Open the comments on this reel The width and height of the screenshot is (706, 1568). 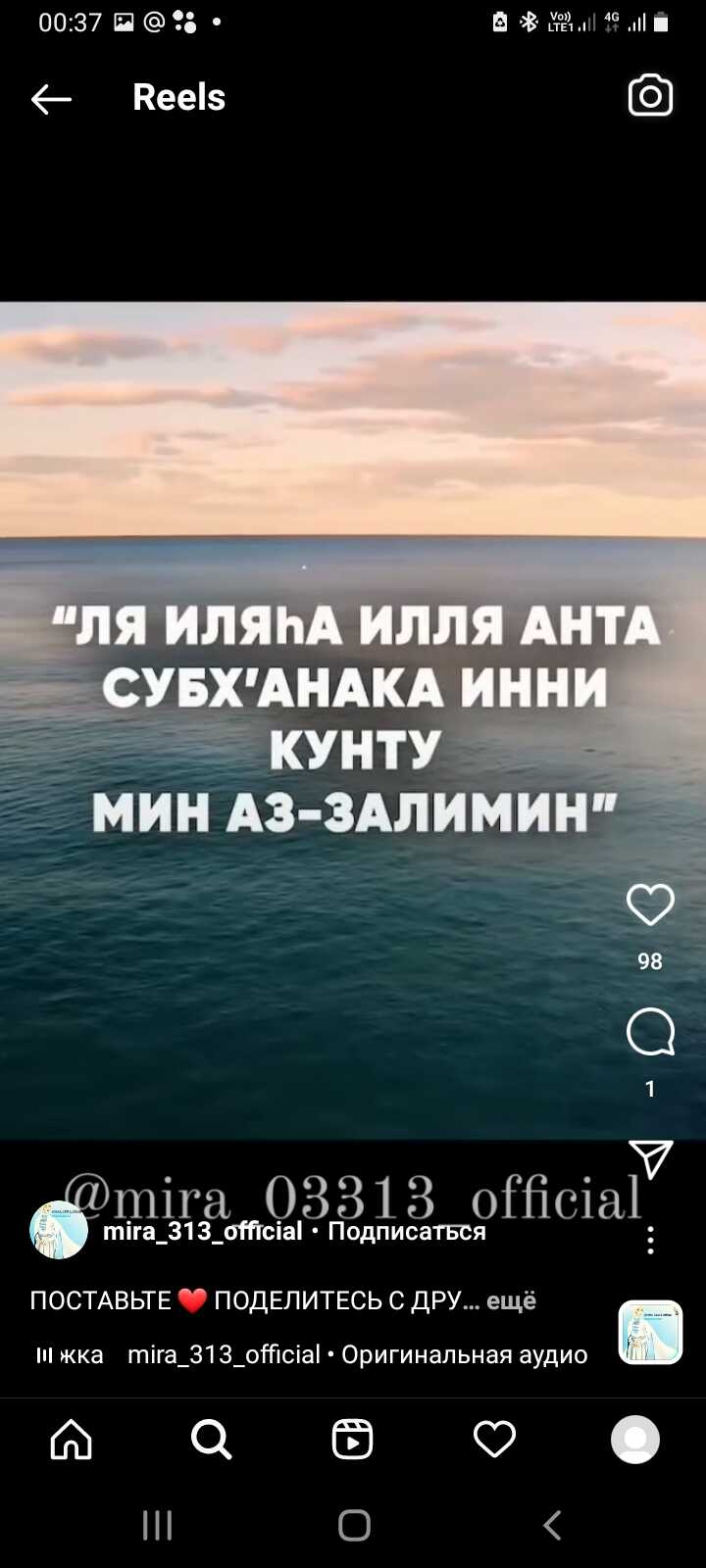coord(650,1032)
